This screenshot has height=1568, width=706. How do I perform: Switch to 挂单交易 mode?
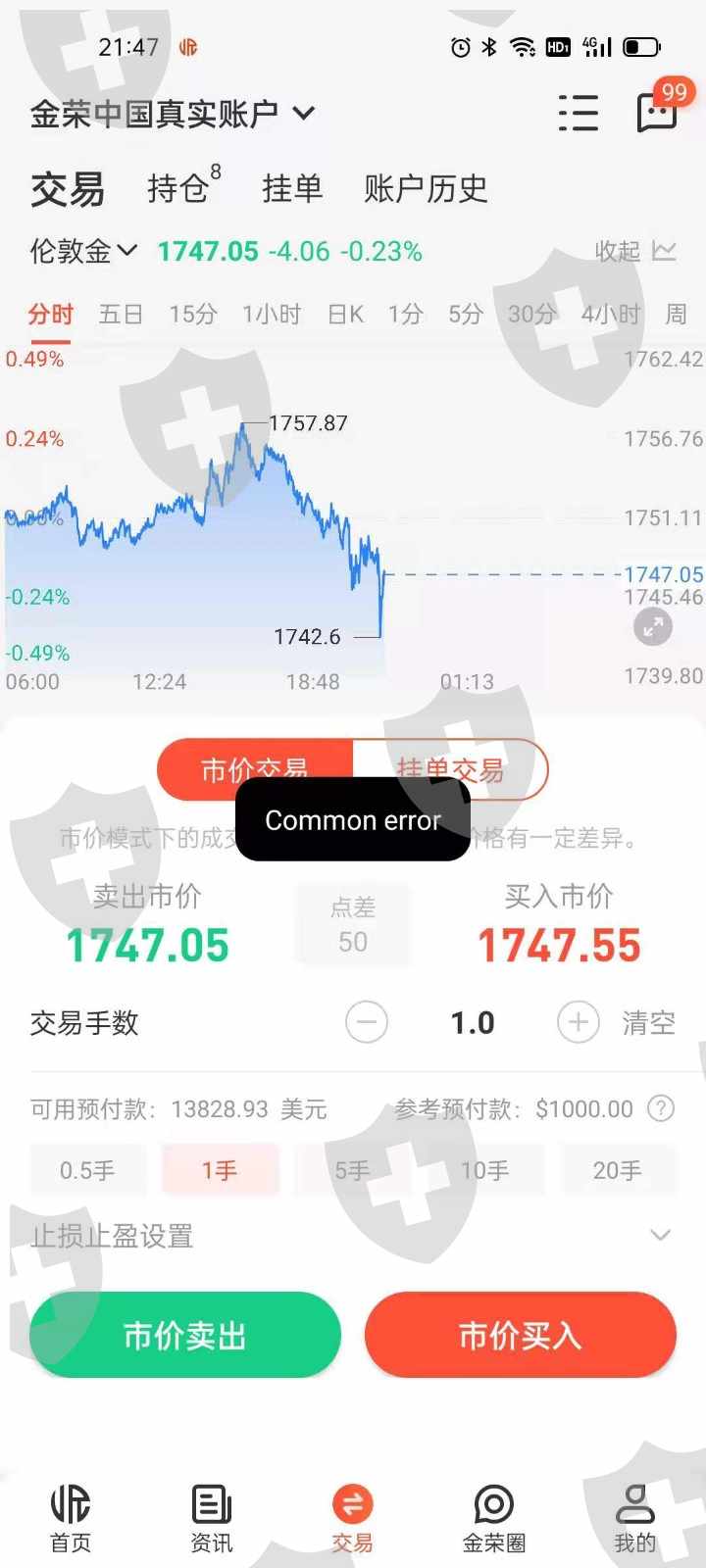(x=450, y=769)
